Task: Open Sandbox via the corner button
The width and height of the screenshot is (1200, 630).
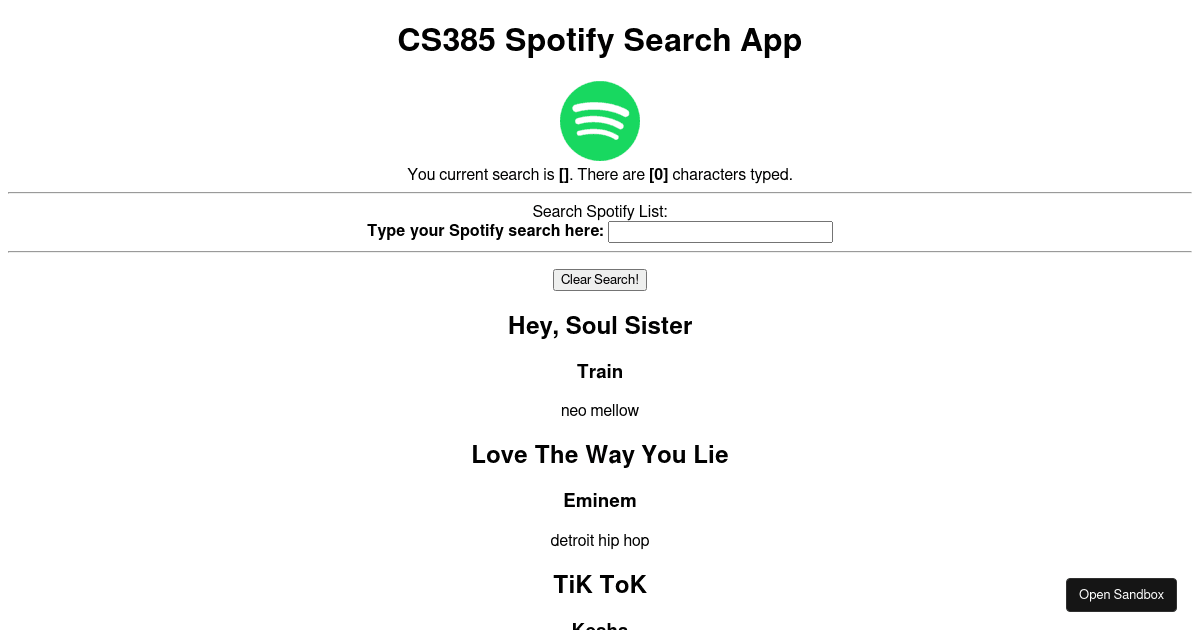Action: pos(1121,595)
